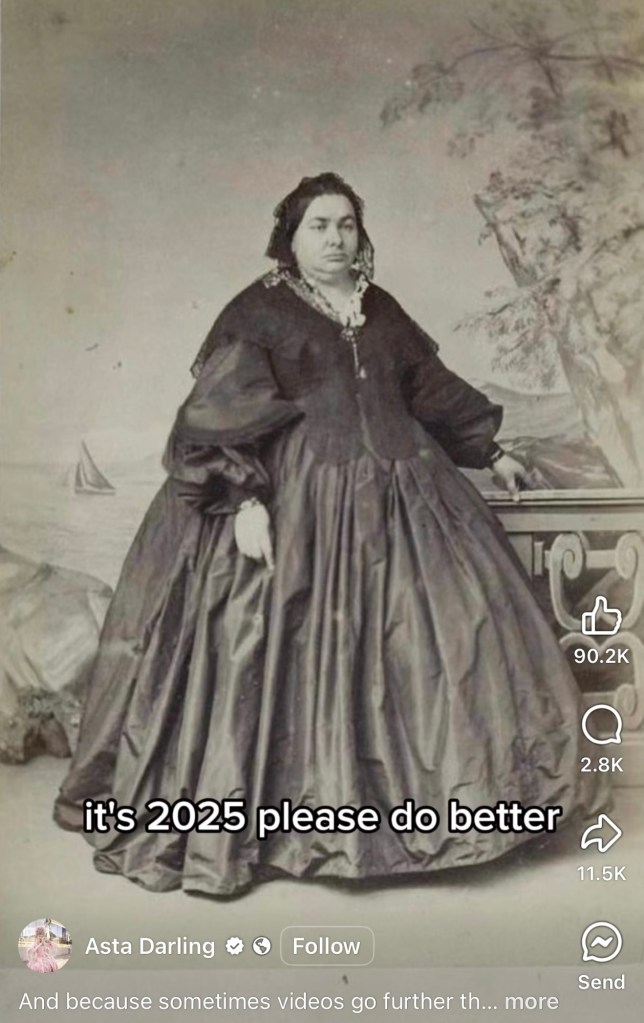
Task: Share this reel using the arrow icon
Action: (601, 832)
